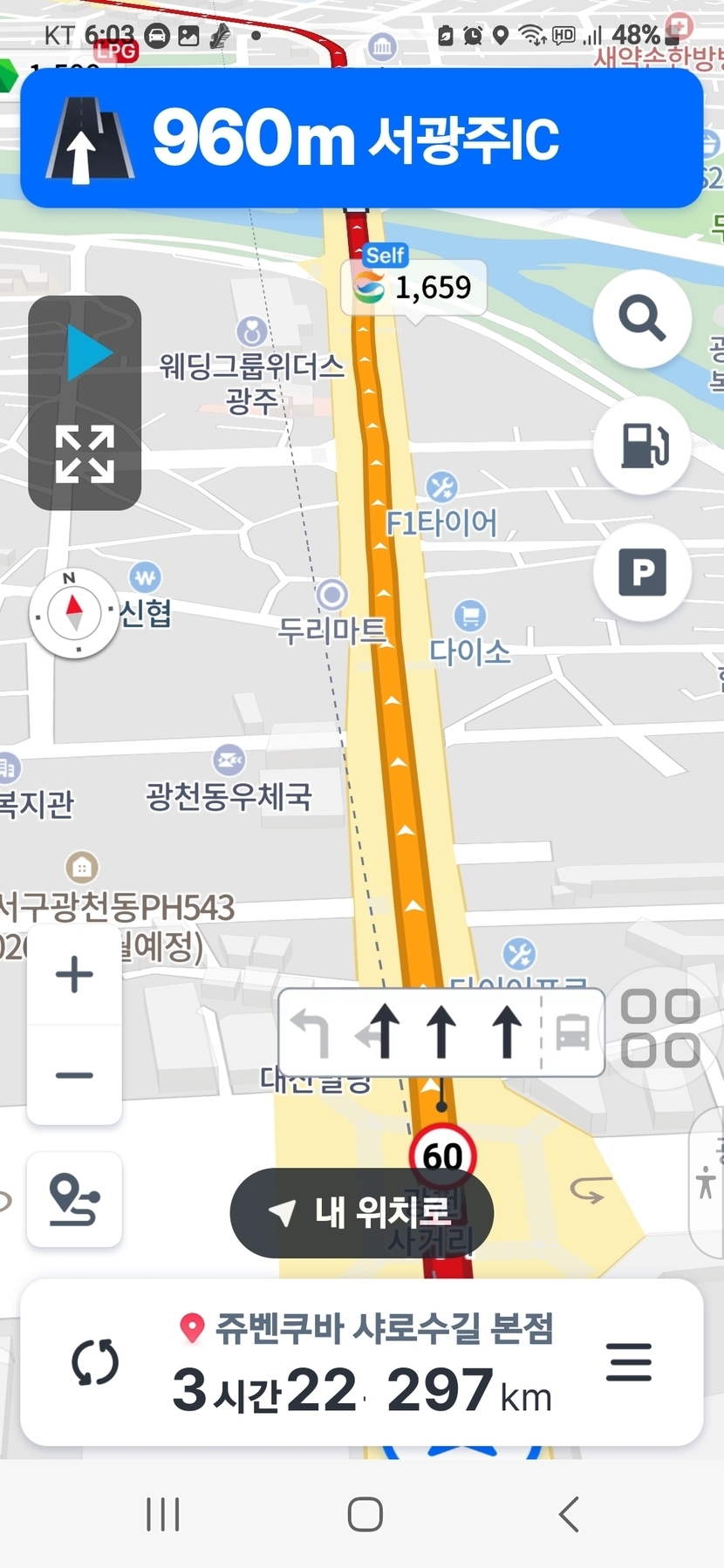Expand the map to full screen
The width and height of the screenshot is (724, 1568).
coord(85,454)
